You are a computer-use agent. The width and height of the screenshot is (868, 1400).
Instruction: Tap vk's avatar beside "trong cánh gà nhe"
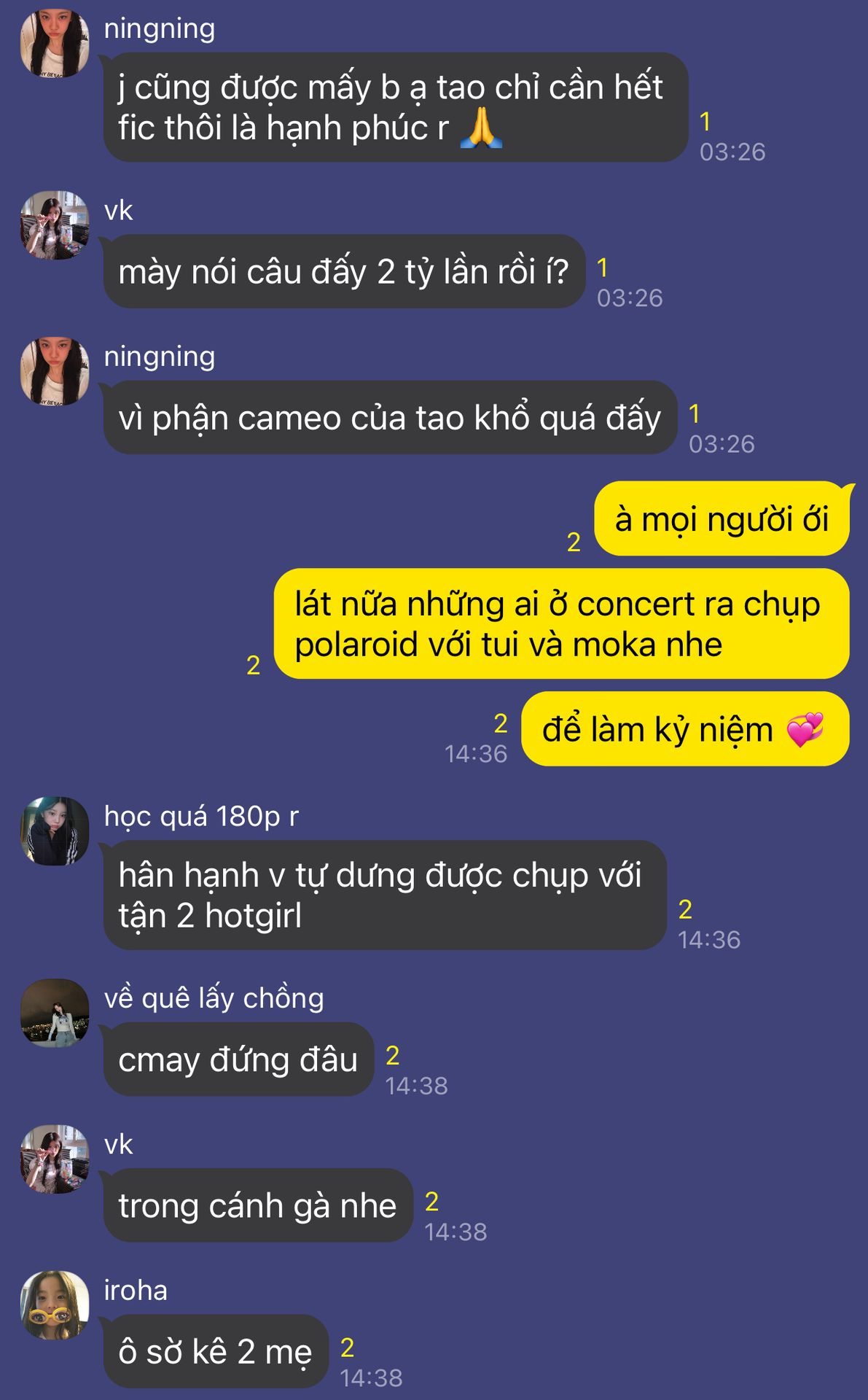coord(55,1159)
